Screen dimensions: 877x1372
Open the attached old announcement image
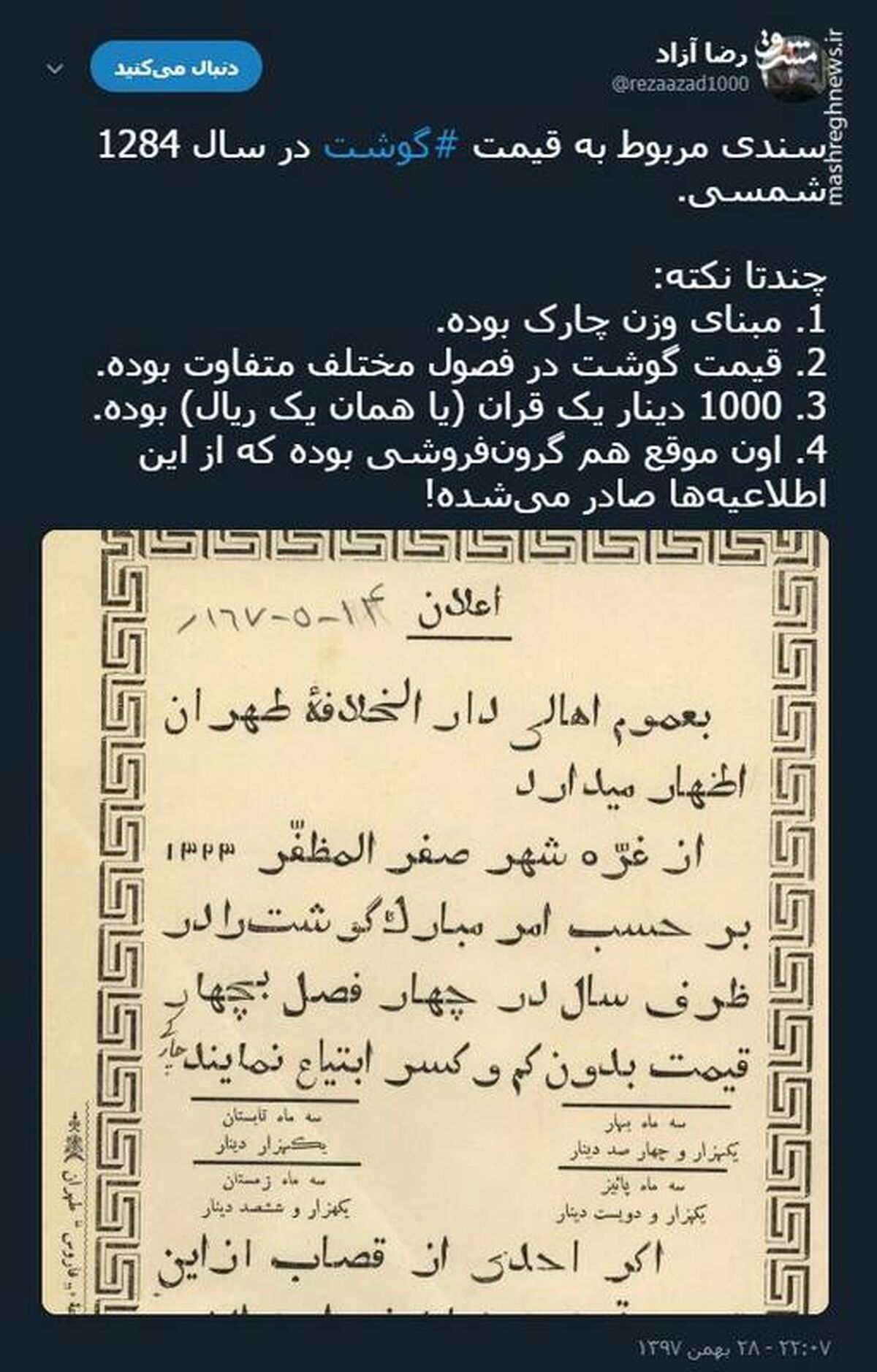point(435,921)
